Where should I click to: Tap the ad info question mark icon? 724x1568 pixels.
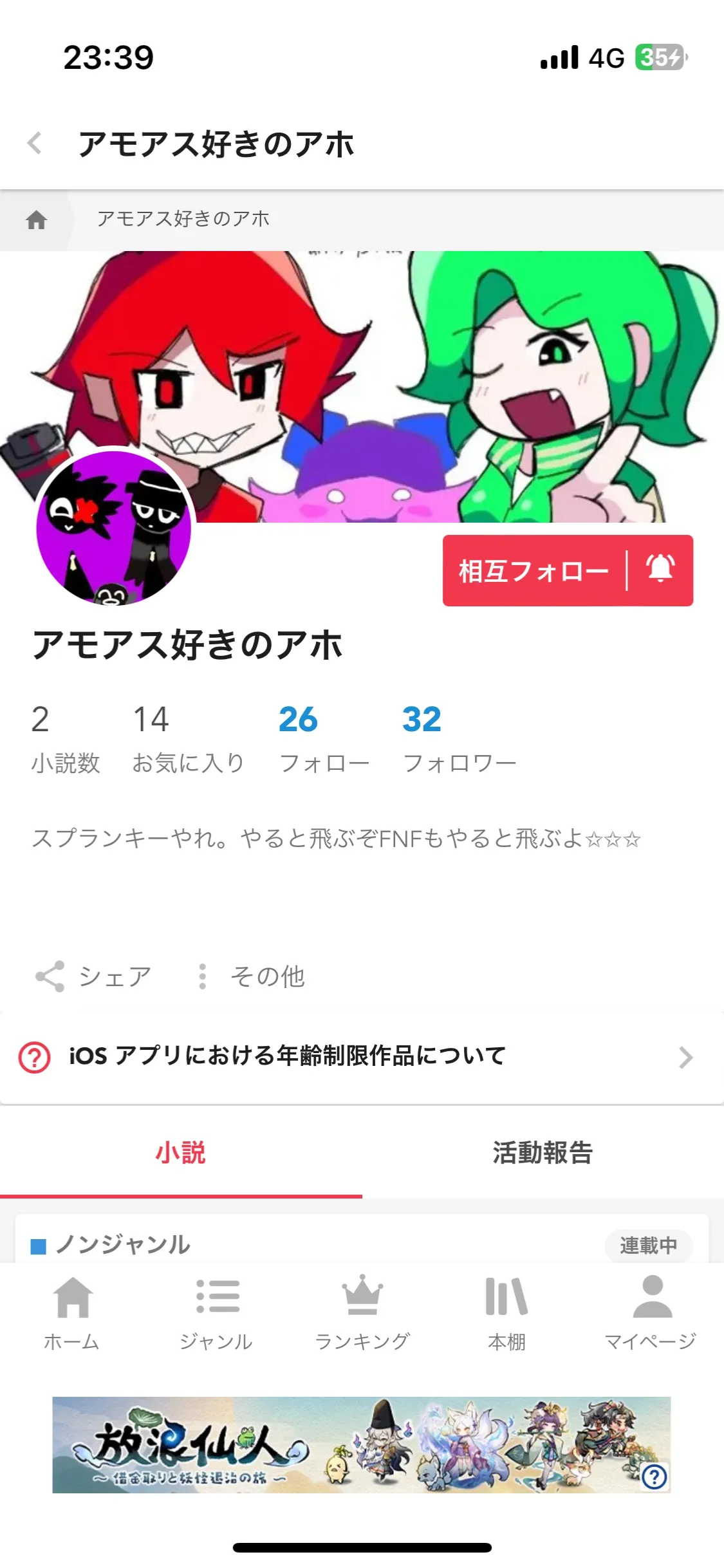pos(654,1476)
